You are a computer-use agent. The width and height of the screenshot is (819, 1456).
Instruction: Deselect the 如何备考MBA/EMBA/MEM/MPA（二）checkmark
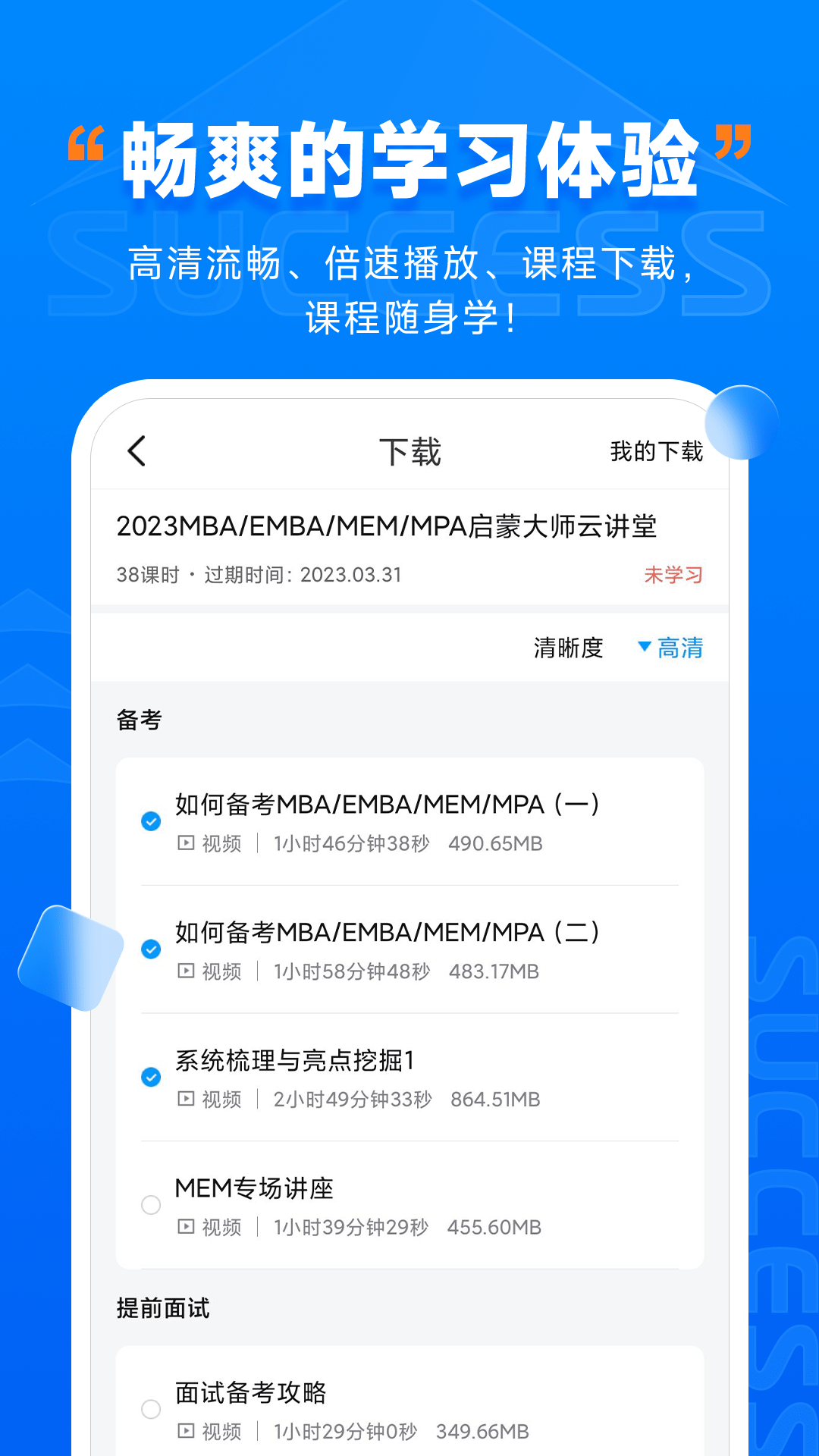pyautogui.click(x=151, y=948)
